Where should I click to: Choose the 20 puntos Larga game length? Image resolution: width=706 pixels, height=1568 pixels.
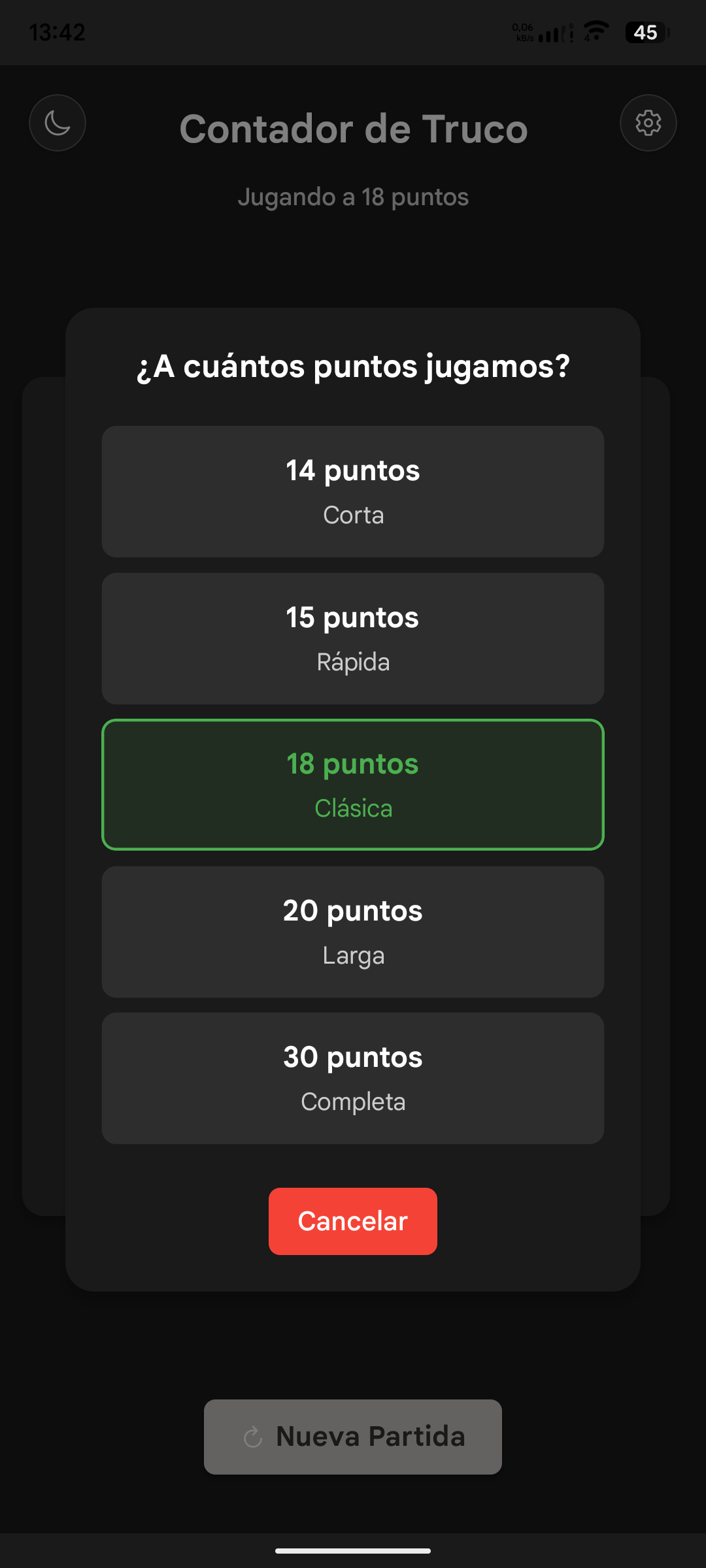point(353,930)
